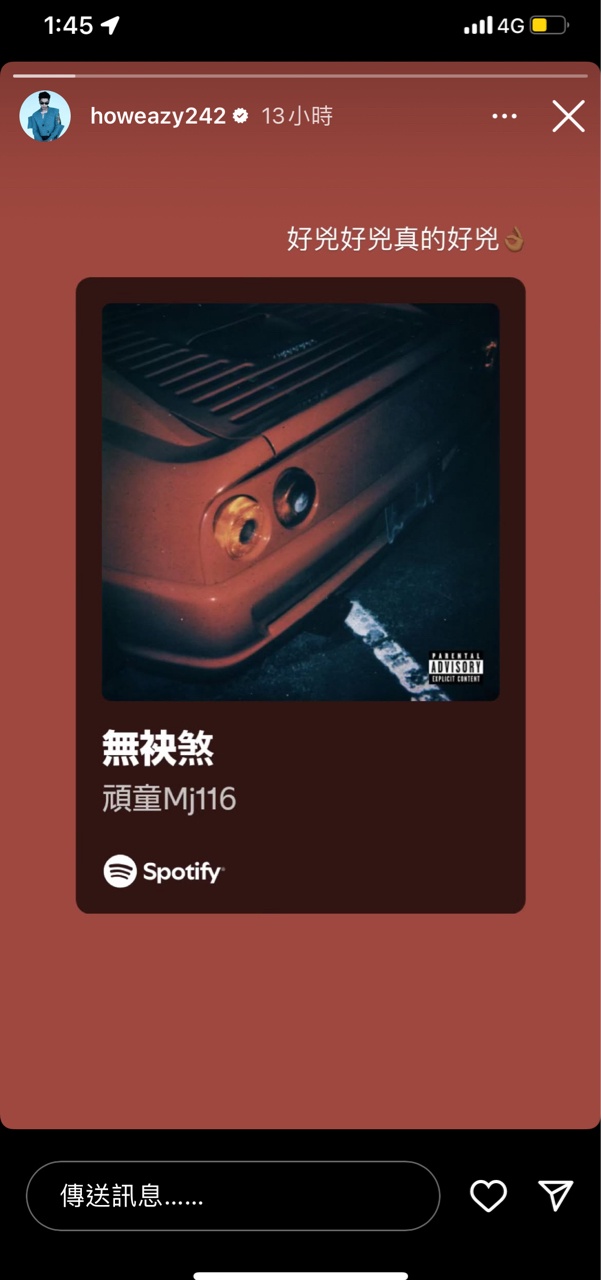Tap the 傳送訊息 message field

click(x=232, y=1195)
